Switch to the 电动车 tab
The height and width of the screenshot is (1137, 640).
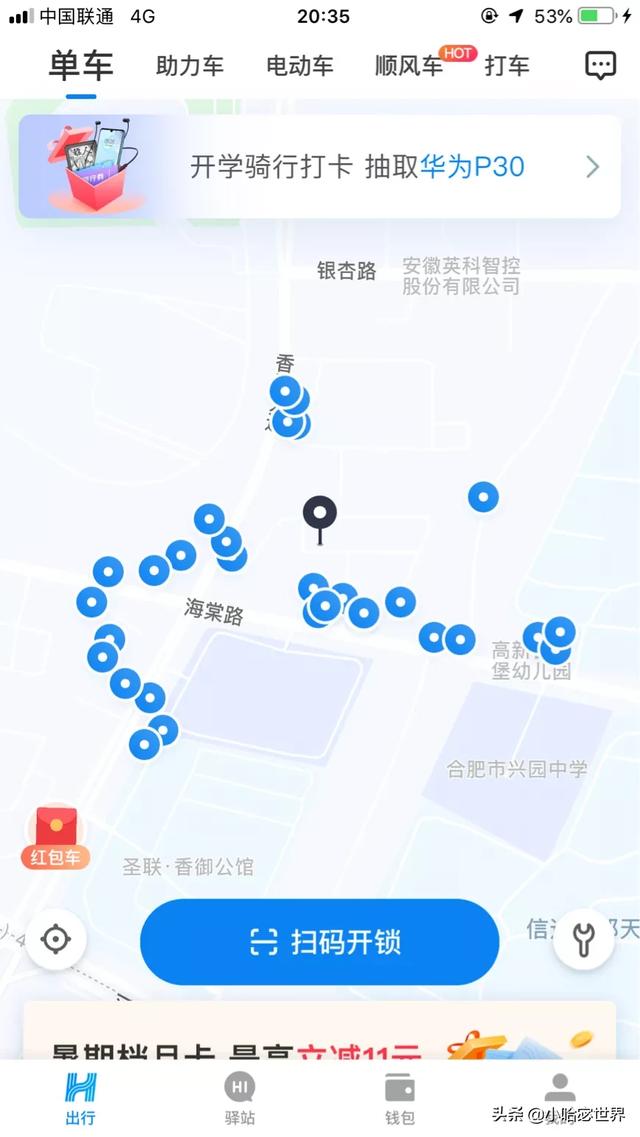click(x=299, y=67)
